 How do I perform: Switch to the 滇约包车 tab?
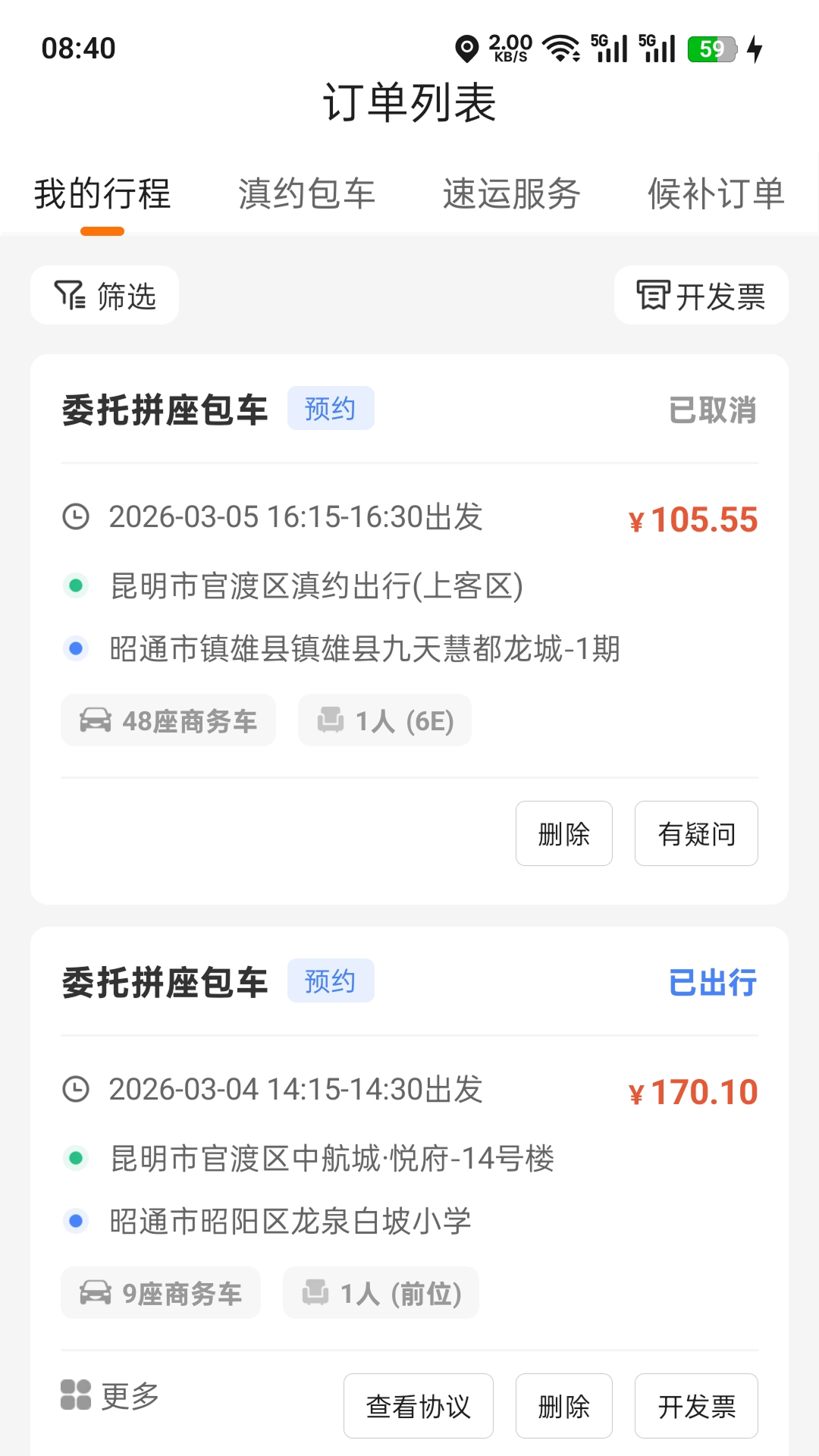[x=306, y=194]
